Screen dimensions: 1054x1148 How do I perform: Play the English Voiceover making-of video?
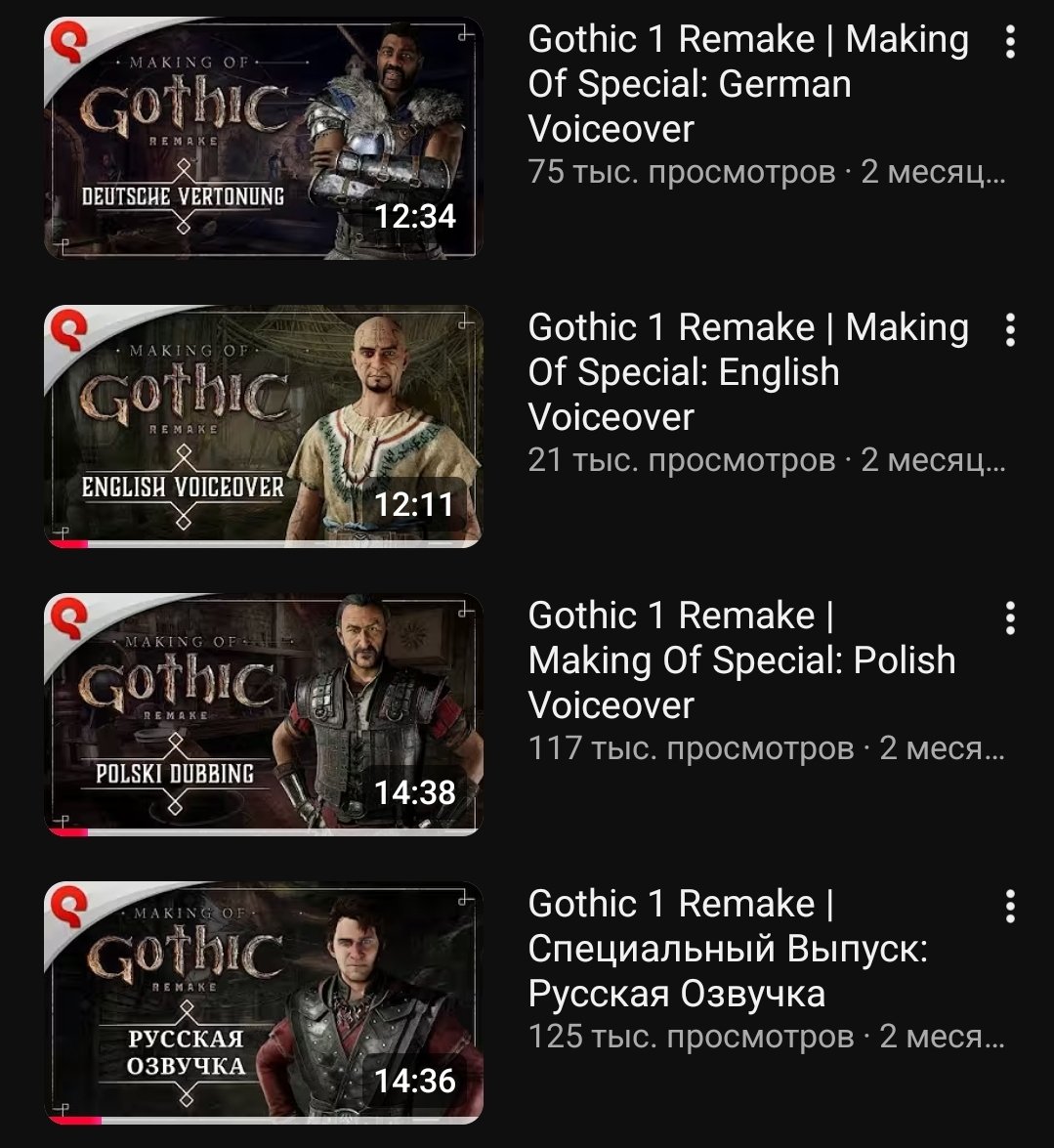(264, 426)
